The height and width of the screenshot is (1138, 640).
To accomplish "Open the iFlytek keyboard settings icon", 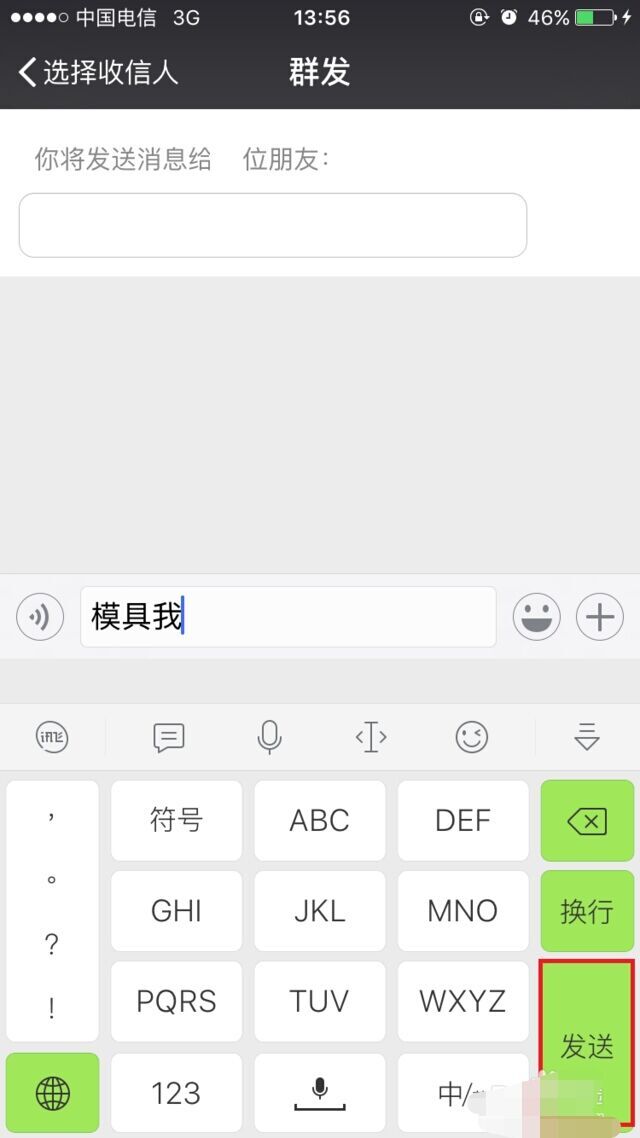I will click(x=52, y=738).
